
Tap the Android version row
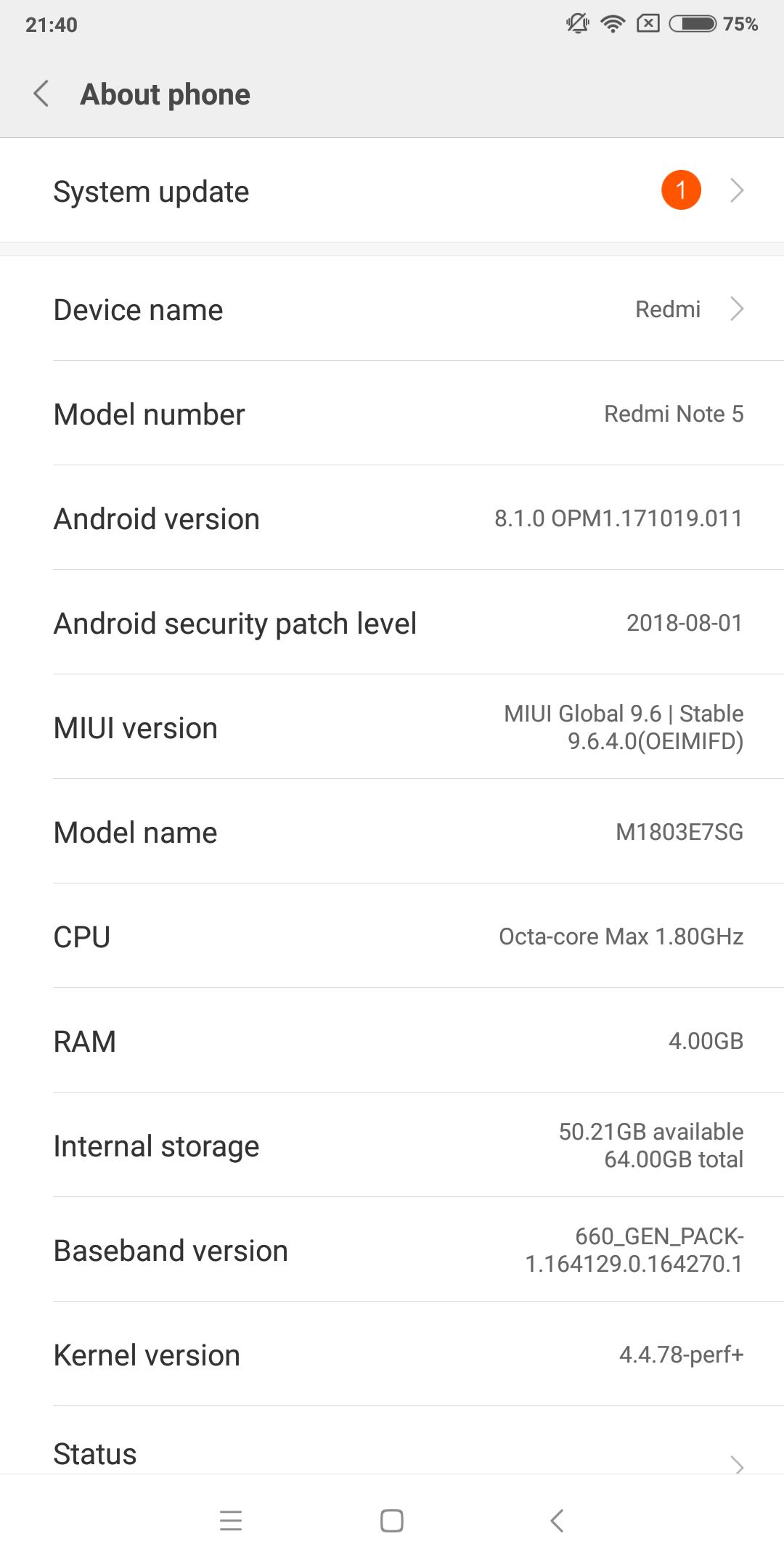pos(392,518)
